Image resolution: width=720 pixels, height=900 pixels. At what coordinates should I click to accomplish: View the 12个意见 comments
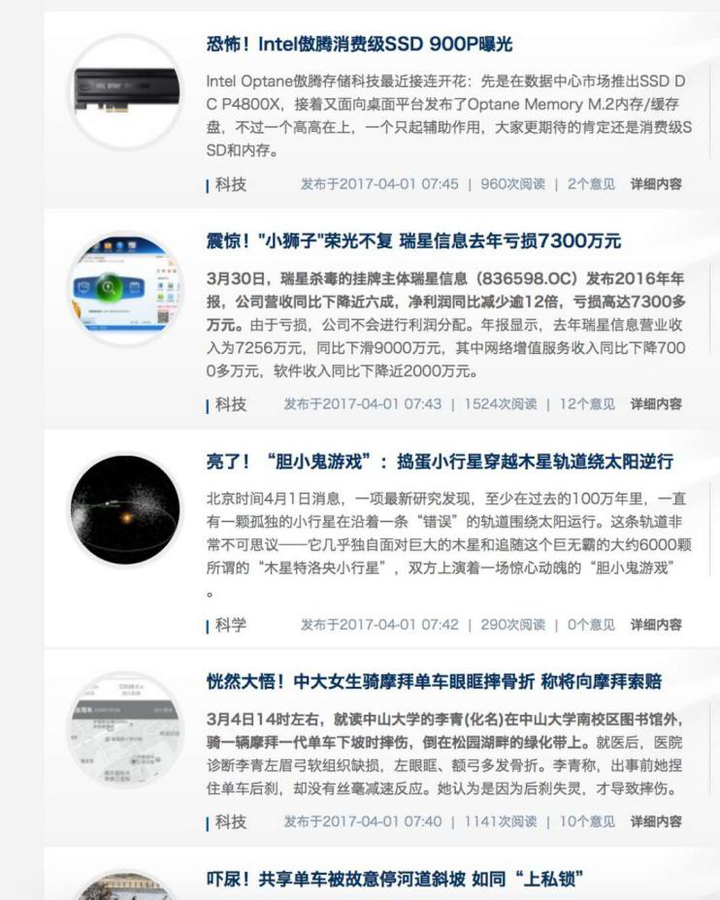[587, 404]
